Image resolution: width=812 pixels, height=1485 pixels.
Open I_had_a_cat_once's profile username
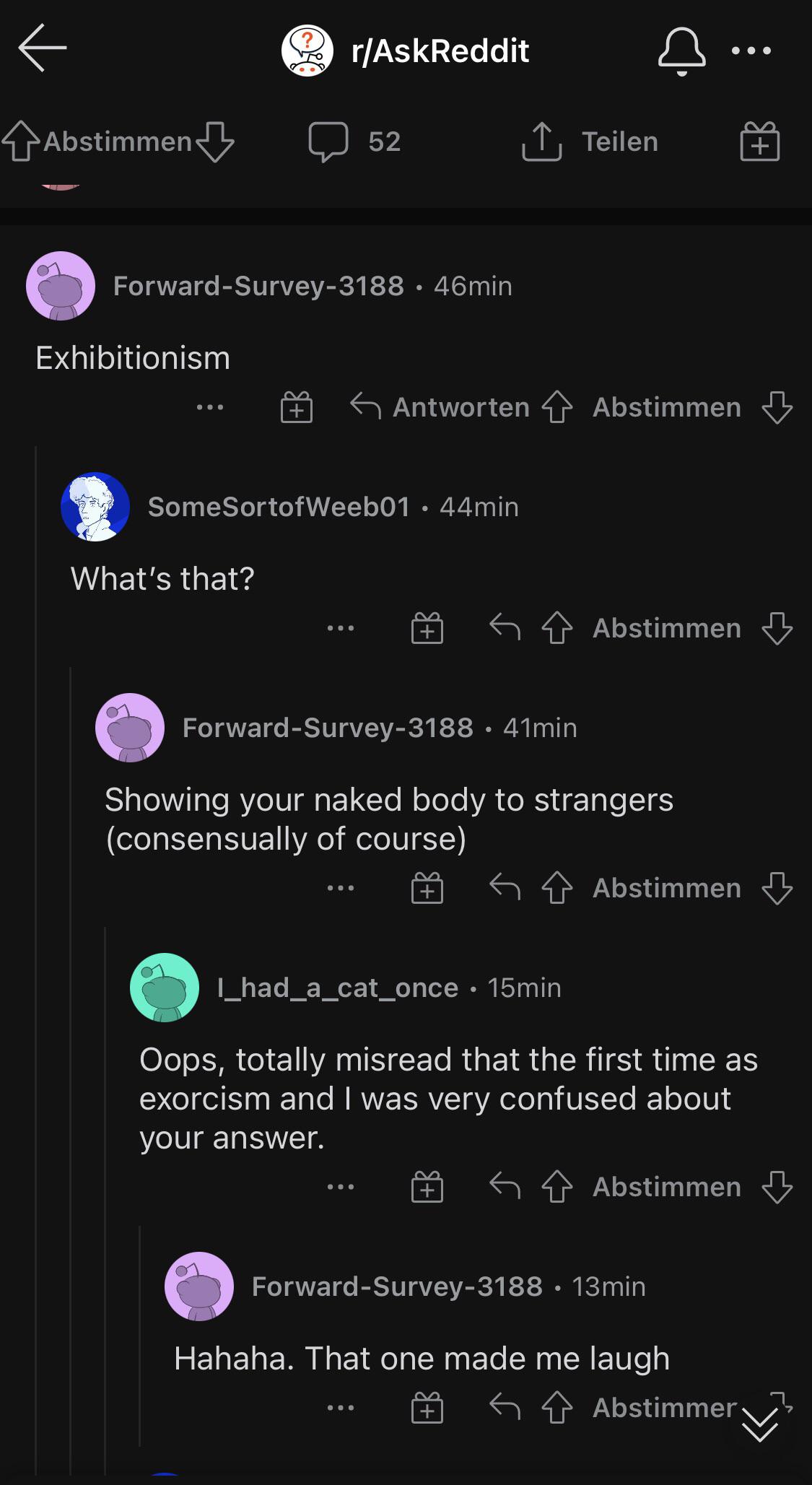(338, 988)
